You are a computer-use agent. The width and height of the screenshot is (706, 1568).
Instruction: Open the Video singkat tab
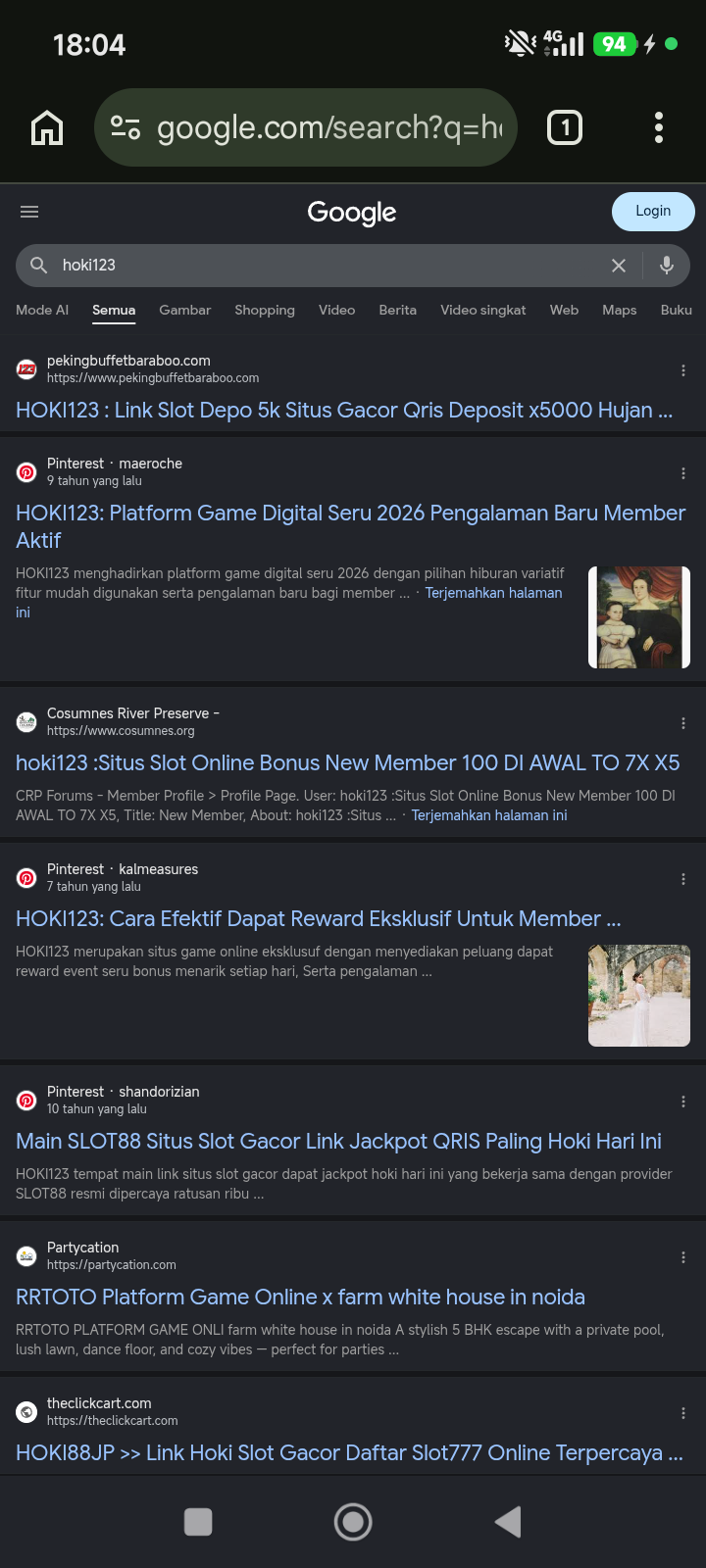pos(483,310)
